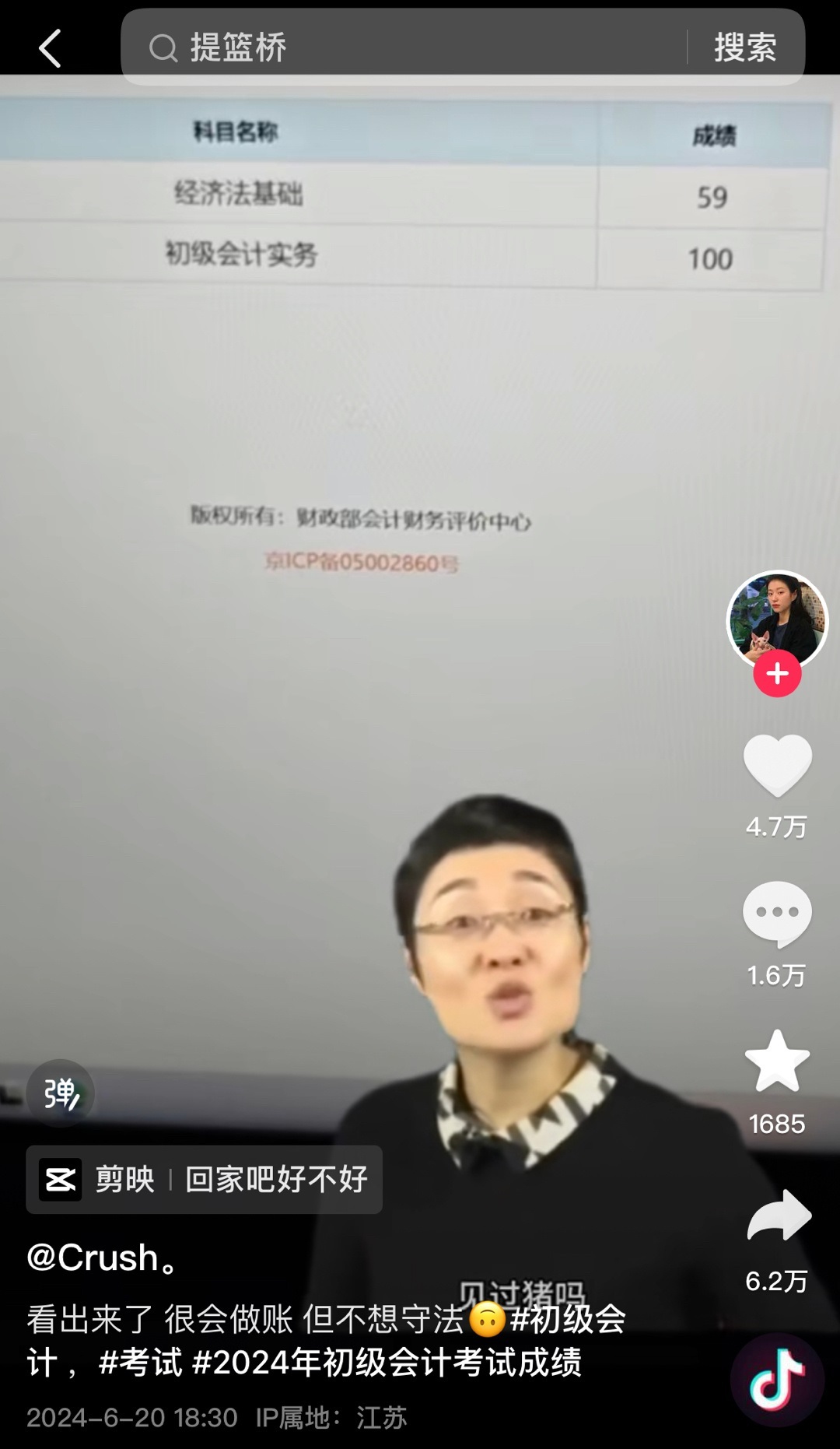The width and height of the screenshot is (840, 1449).
Task: Open the spinning music disc
Action: pos(777,1380)
